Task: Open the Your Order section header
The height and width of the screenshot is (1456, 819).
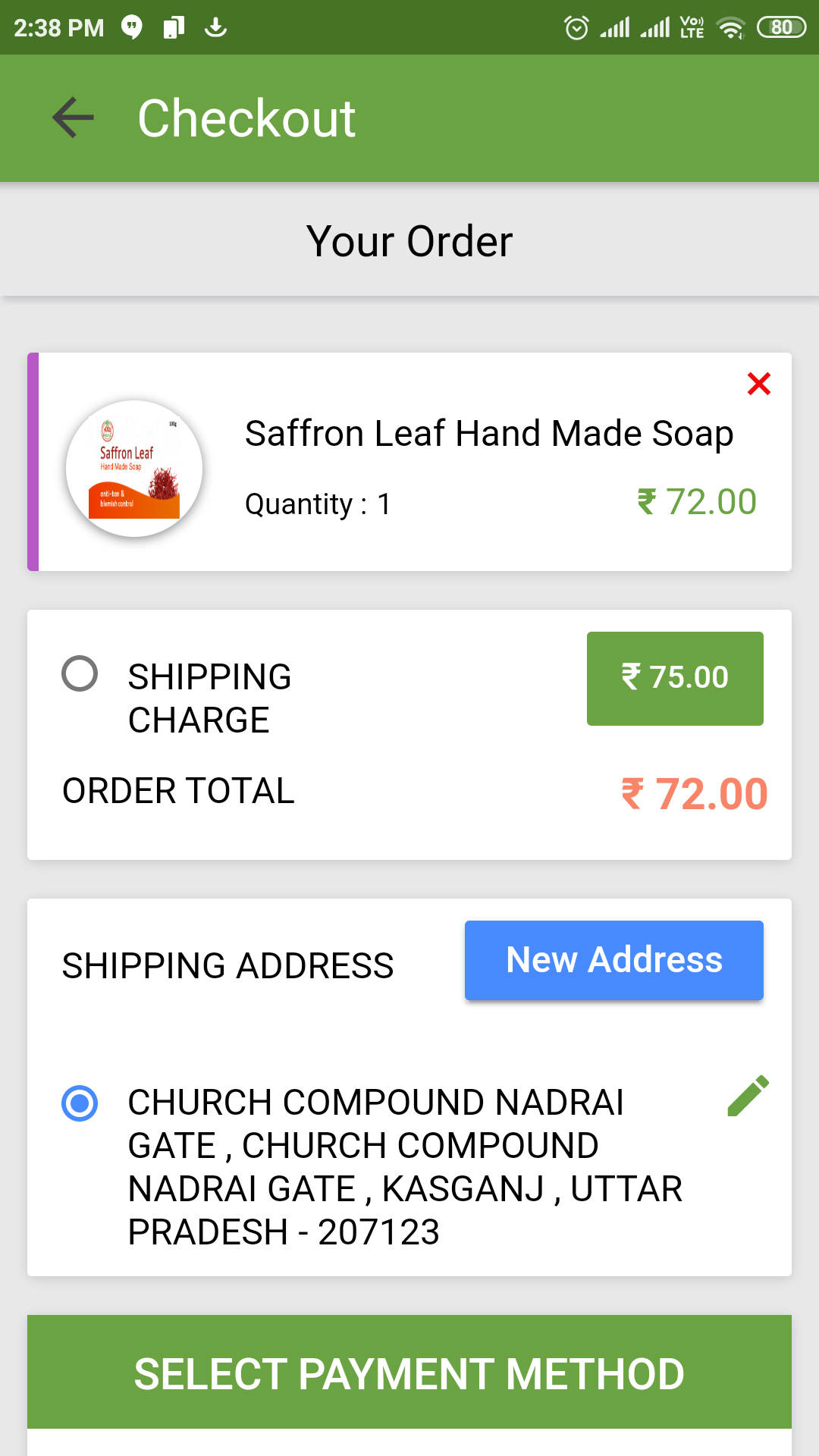Action: tap(409, 240)
